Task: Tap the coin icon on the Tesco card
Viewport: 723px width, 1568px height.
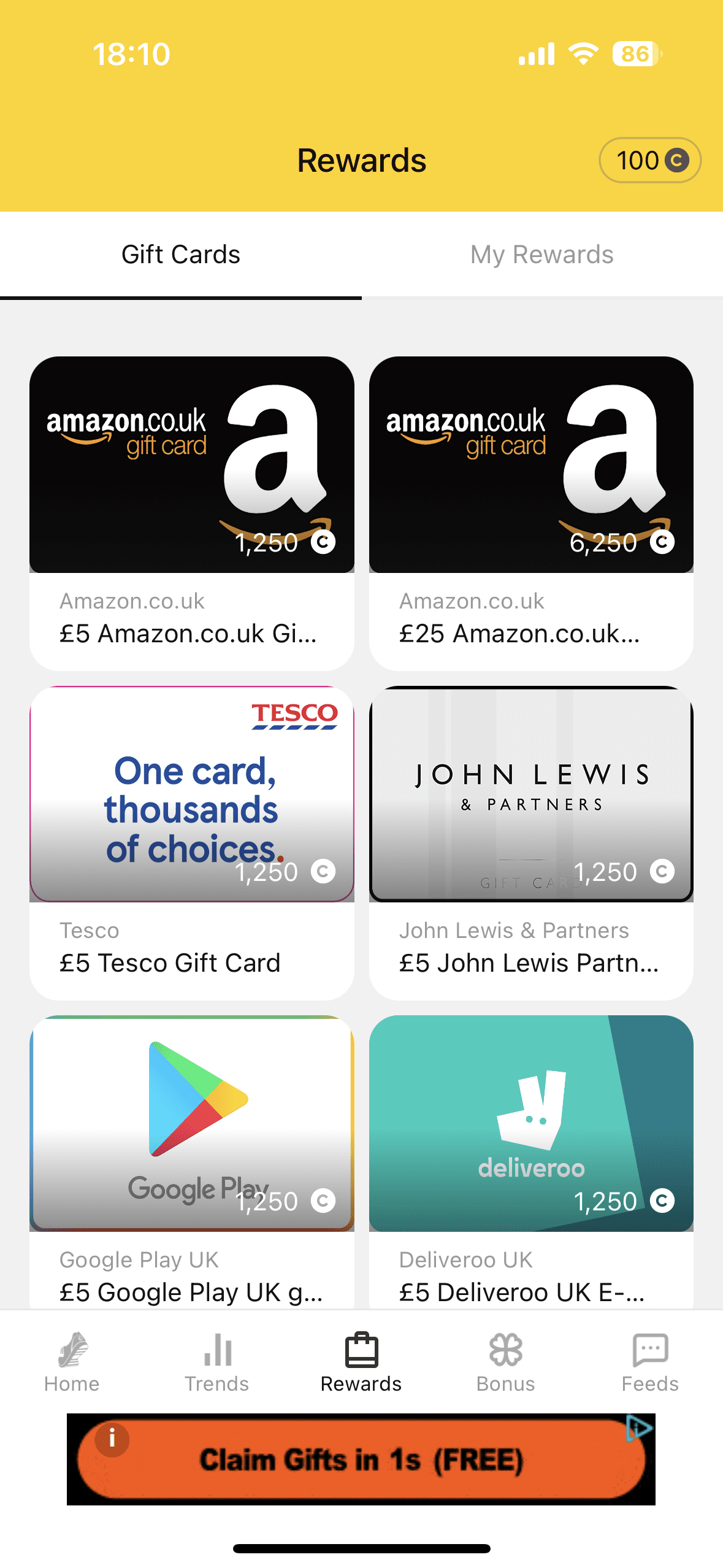Action: [x=323, y=871]
